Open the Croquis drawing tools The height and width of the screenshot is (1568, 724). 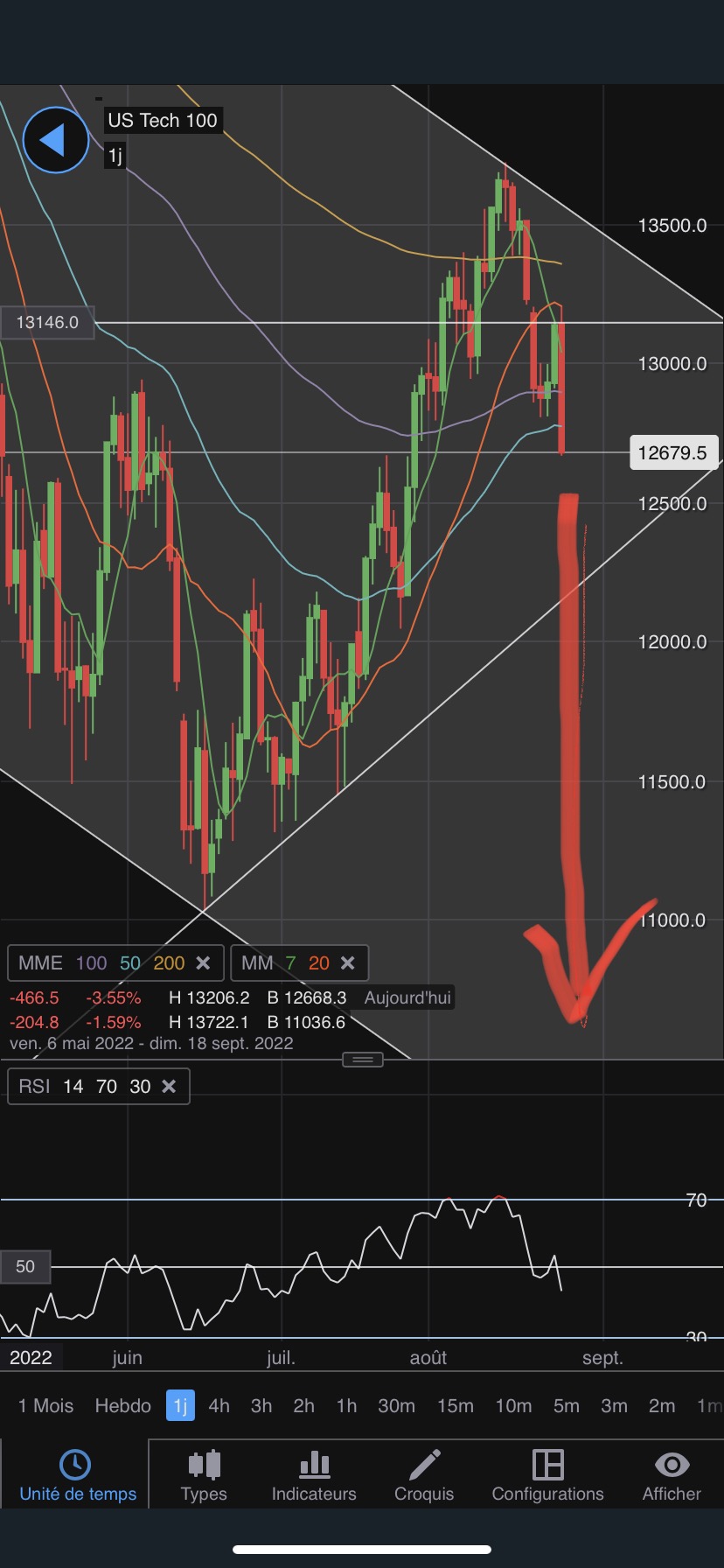tap(424, 1475)
